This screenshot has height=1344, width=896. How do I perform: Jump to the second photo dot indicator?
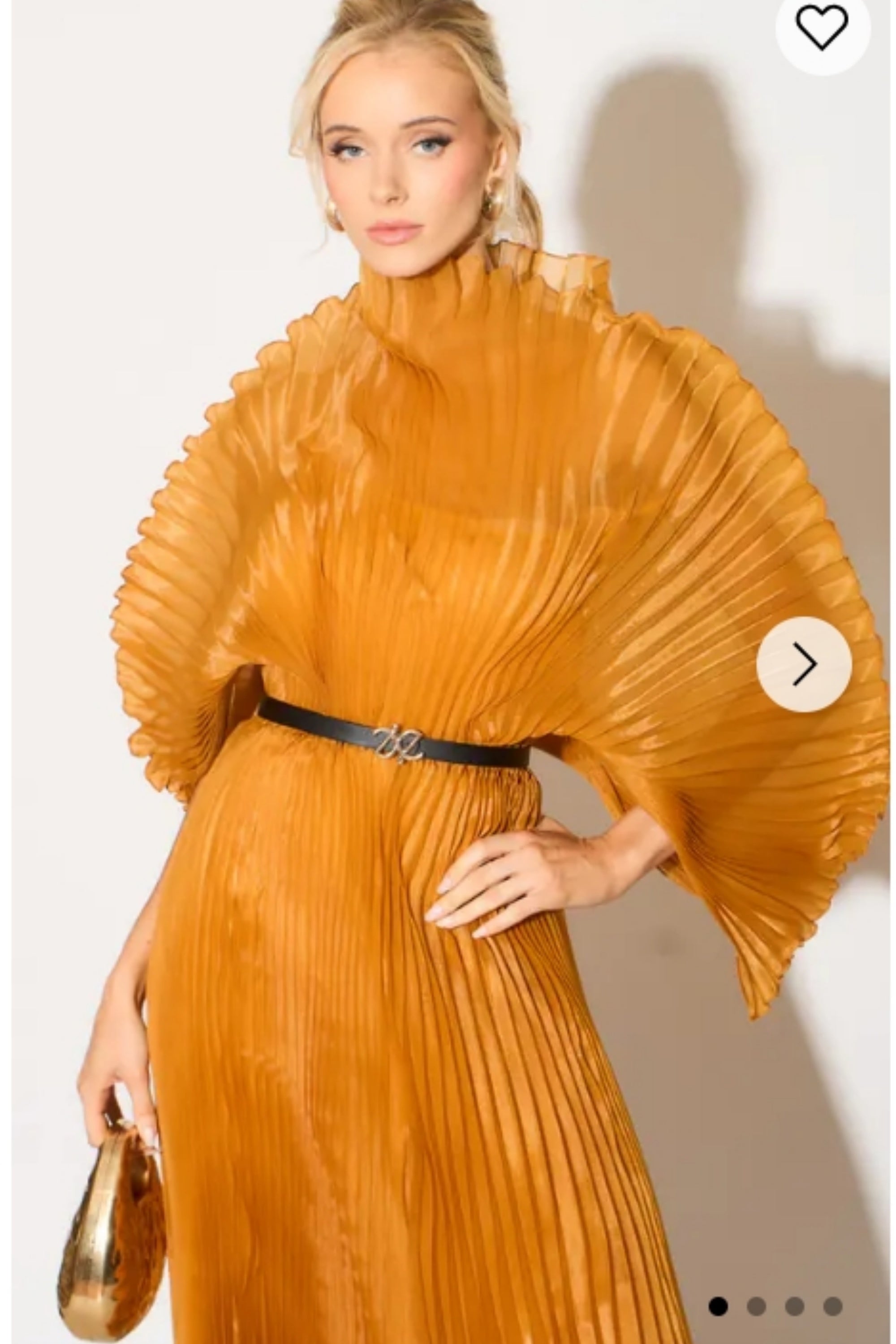tap(756, 1306)
